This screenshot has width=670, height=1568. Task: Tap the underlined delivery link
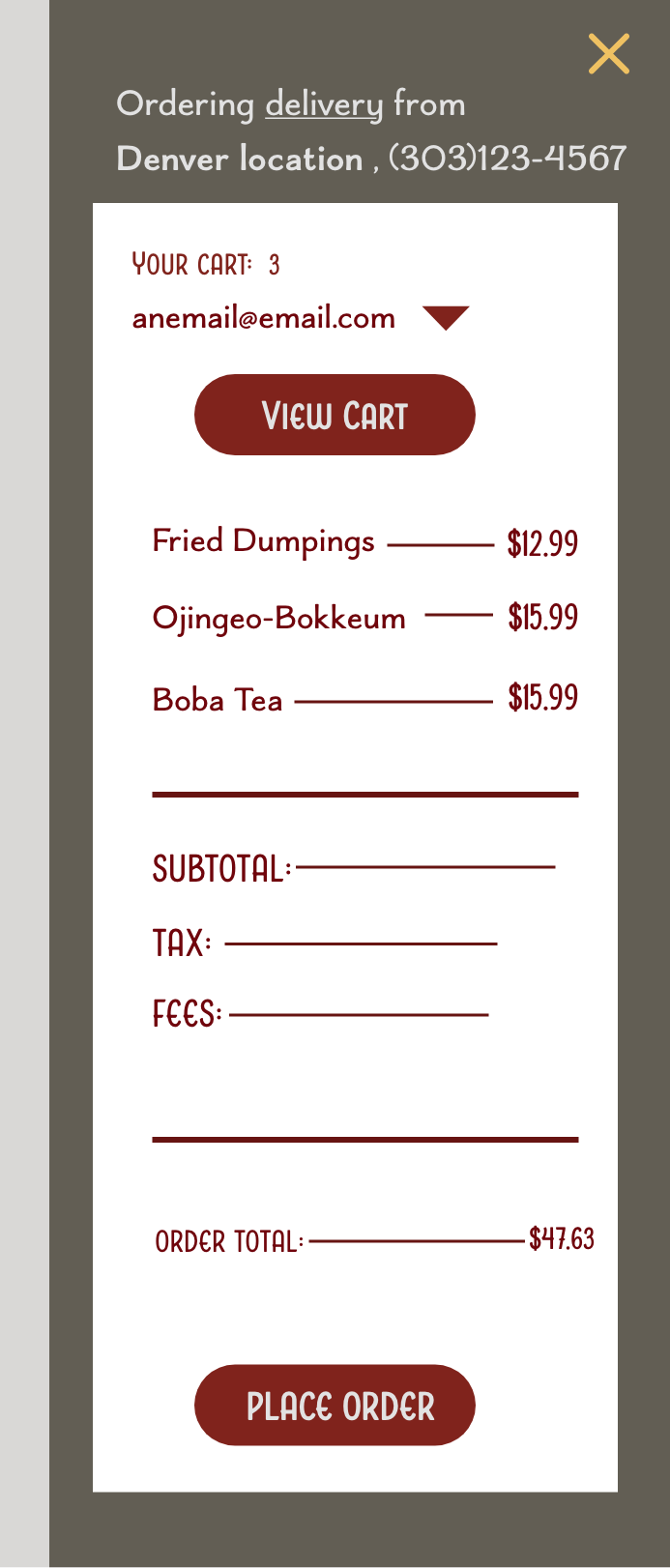click(324, 104)
